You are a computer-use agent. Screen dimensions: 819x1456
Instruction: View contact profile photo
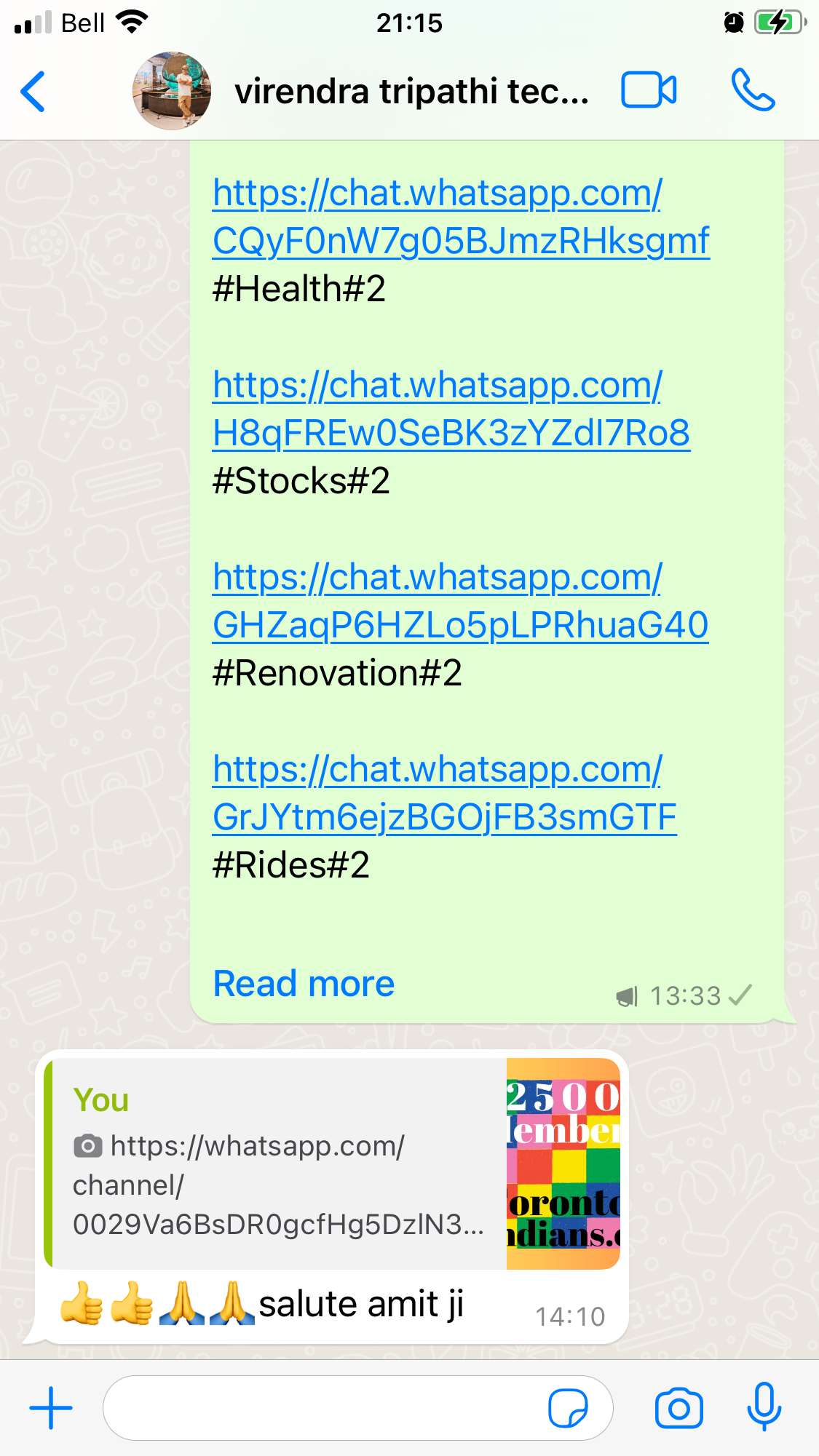point(172,91)
